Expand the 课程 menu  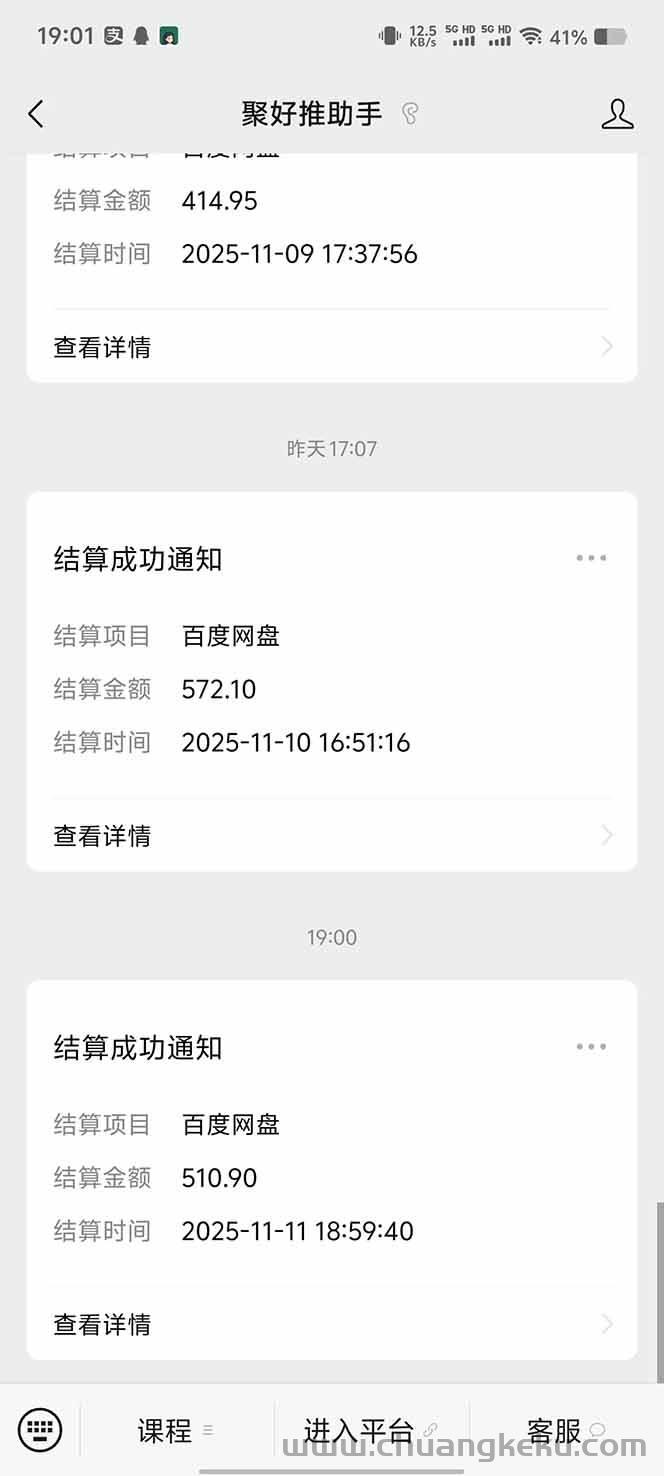click(175, 1431)
